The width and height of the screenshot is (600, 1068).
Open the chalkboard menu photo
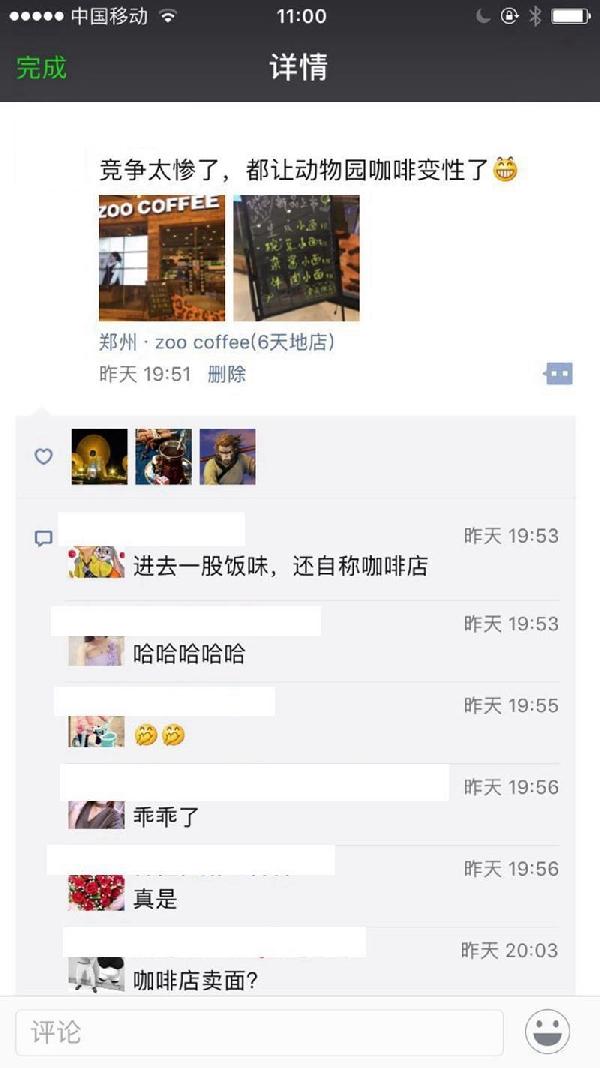click(296, 257)
